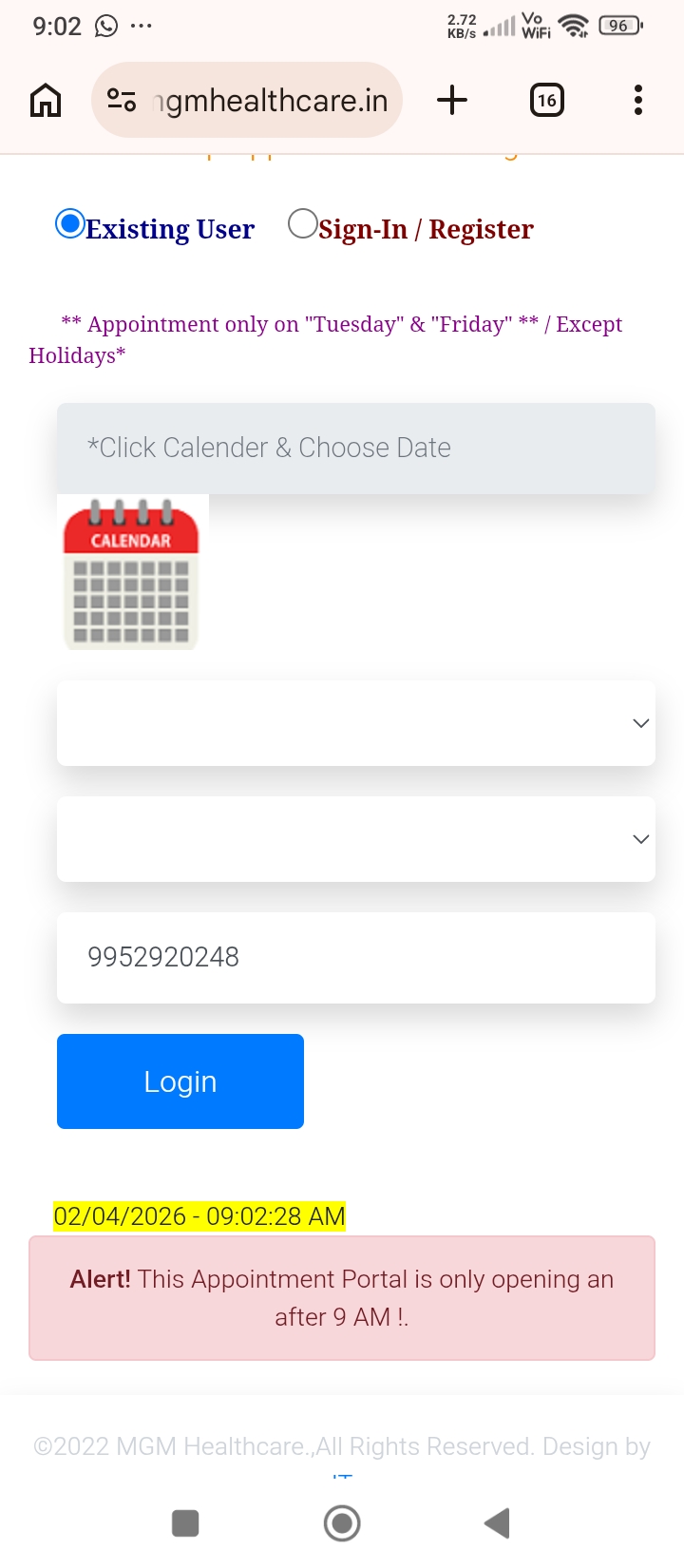
Task: Open the browser overflow menu
Action: tap(637, 100)
